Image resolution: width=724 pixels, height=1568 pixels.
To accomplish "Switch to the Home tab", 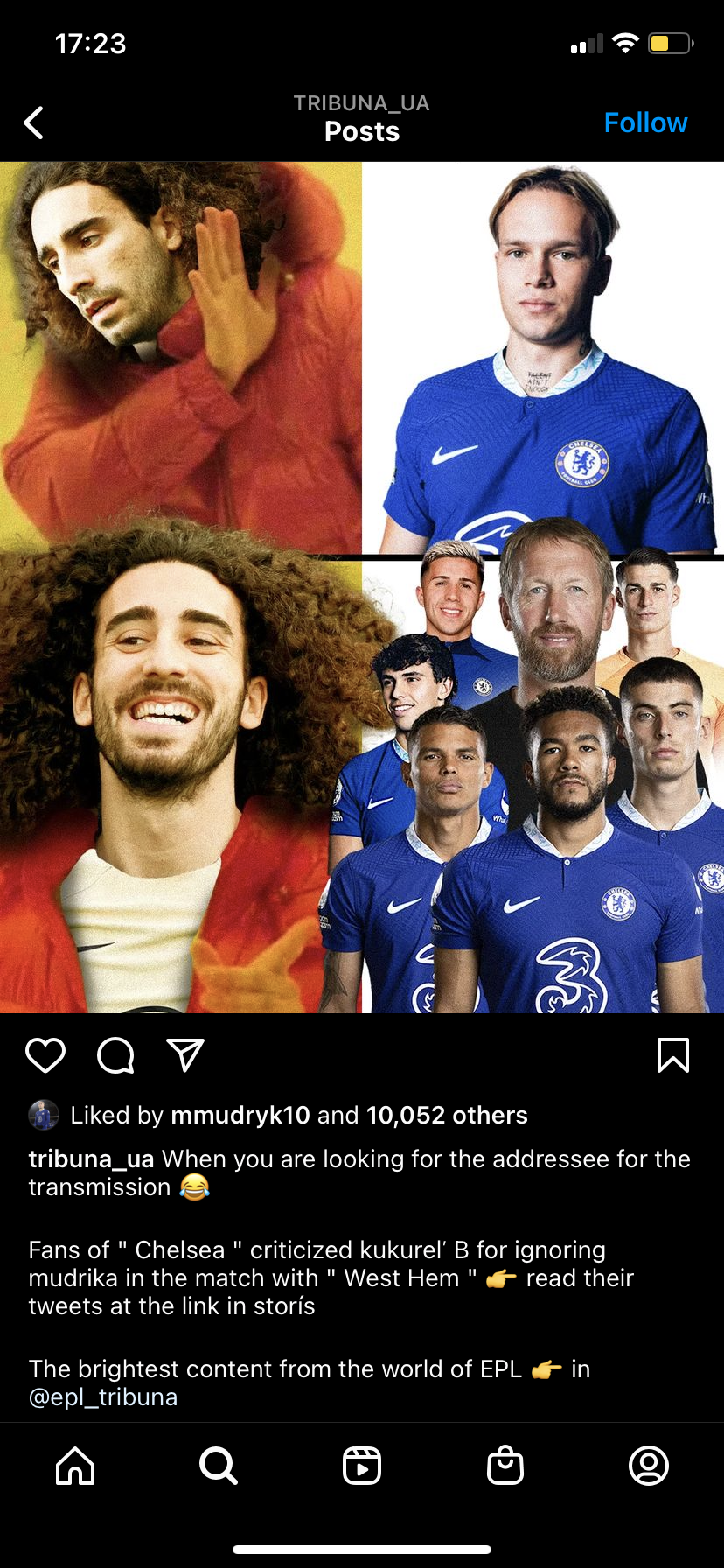I will pyautogui.click(x=75, y=1465).
